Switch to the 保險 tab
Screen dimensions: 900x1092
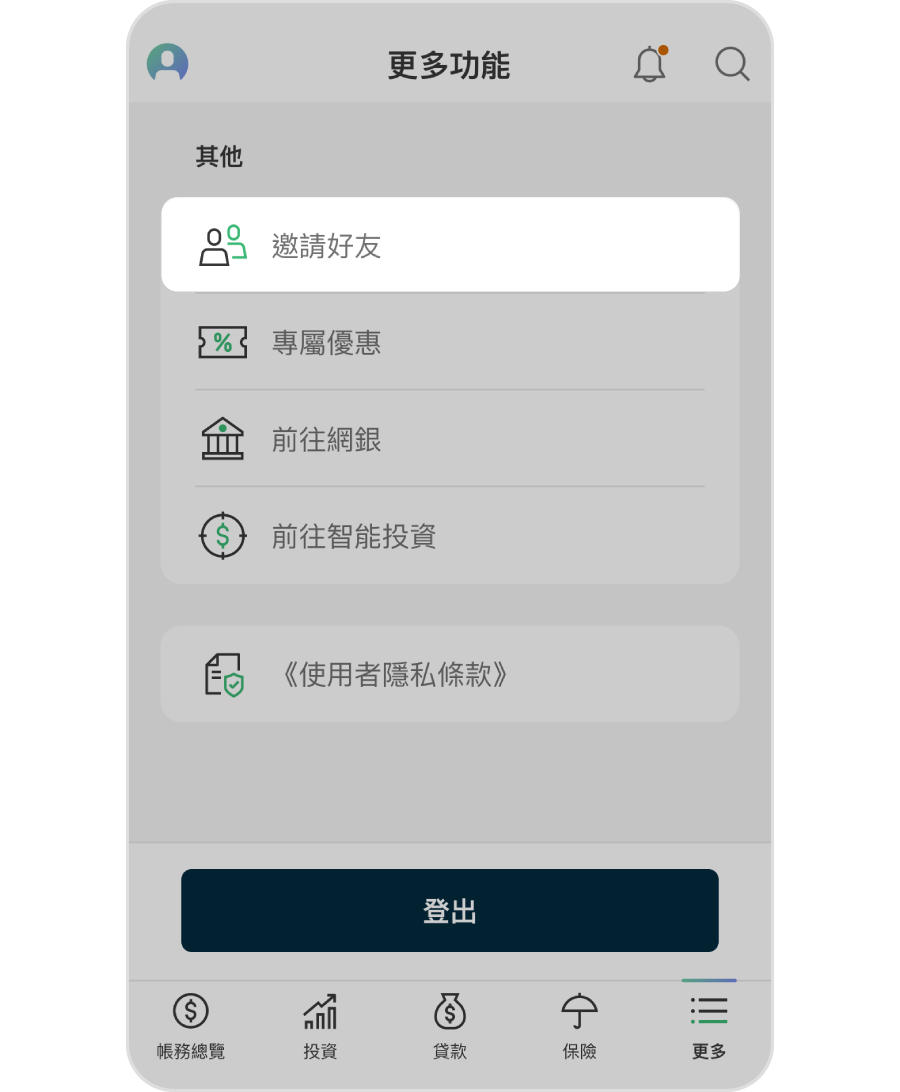(579, 1026)
